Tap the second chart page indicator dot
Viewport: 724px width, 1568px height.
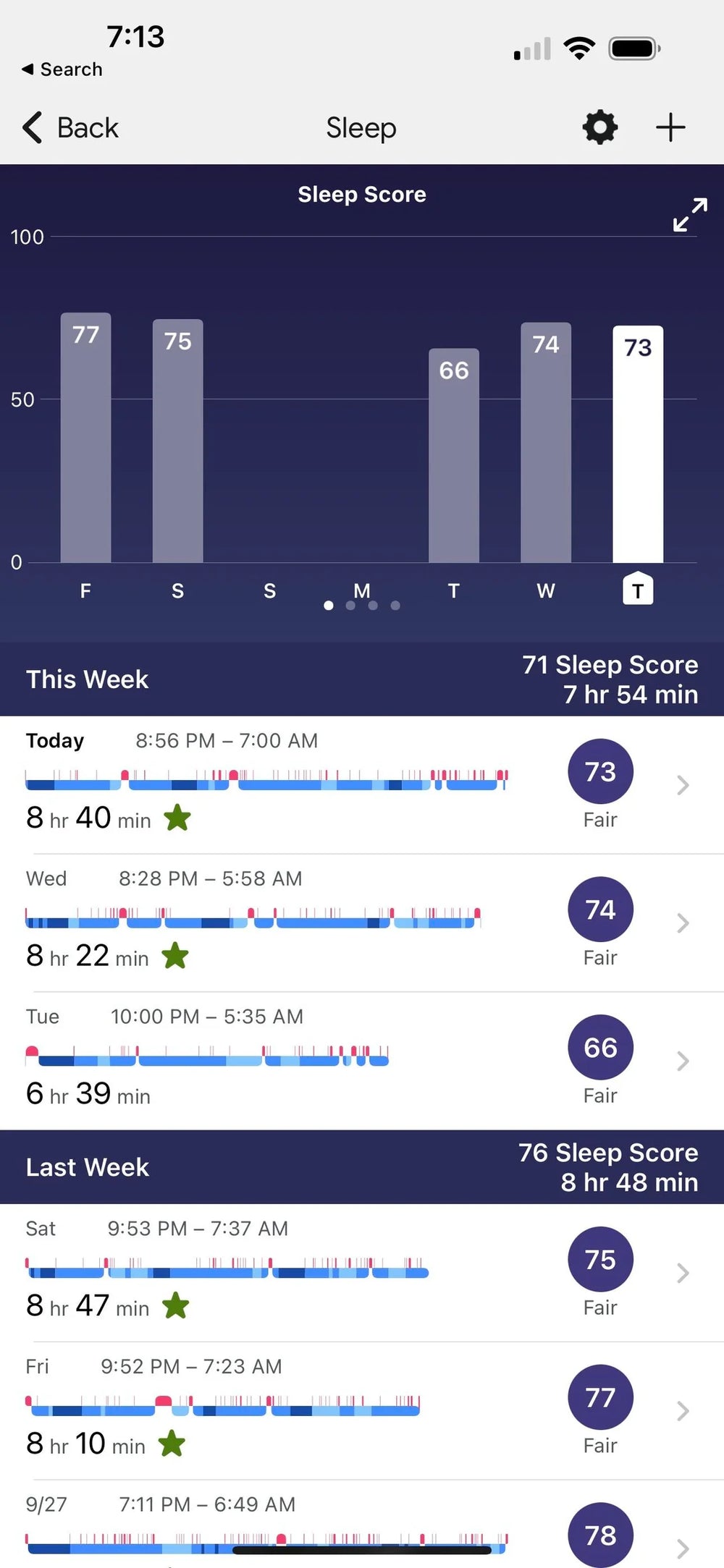pyautogui.click(x=350, y=606)
